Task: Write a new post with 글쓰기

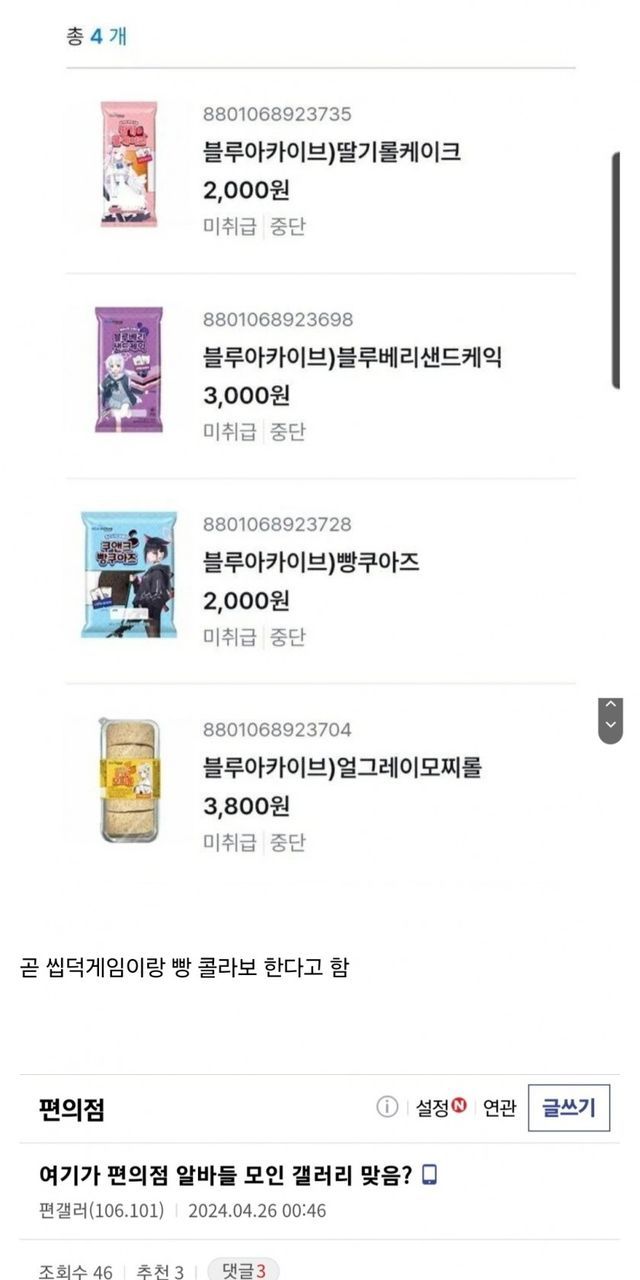Action: (x=568, y=1107)
